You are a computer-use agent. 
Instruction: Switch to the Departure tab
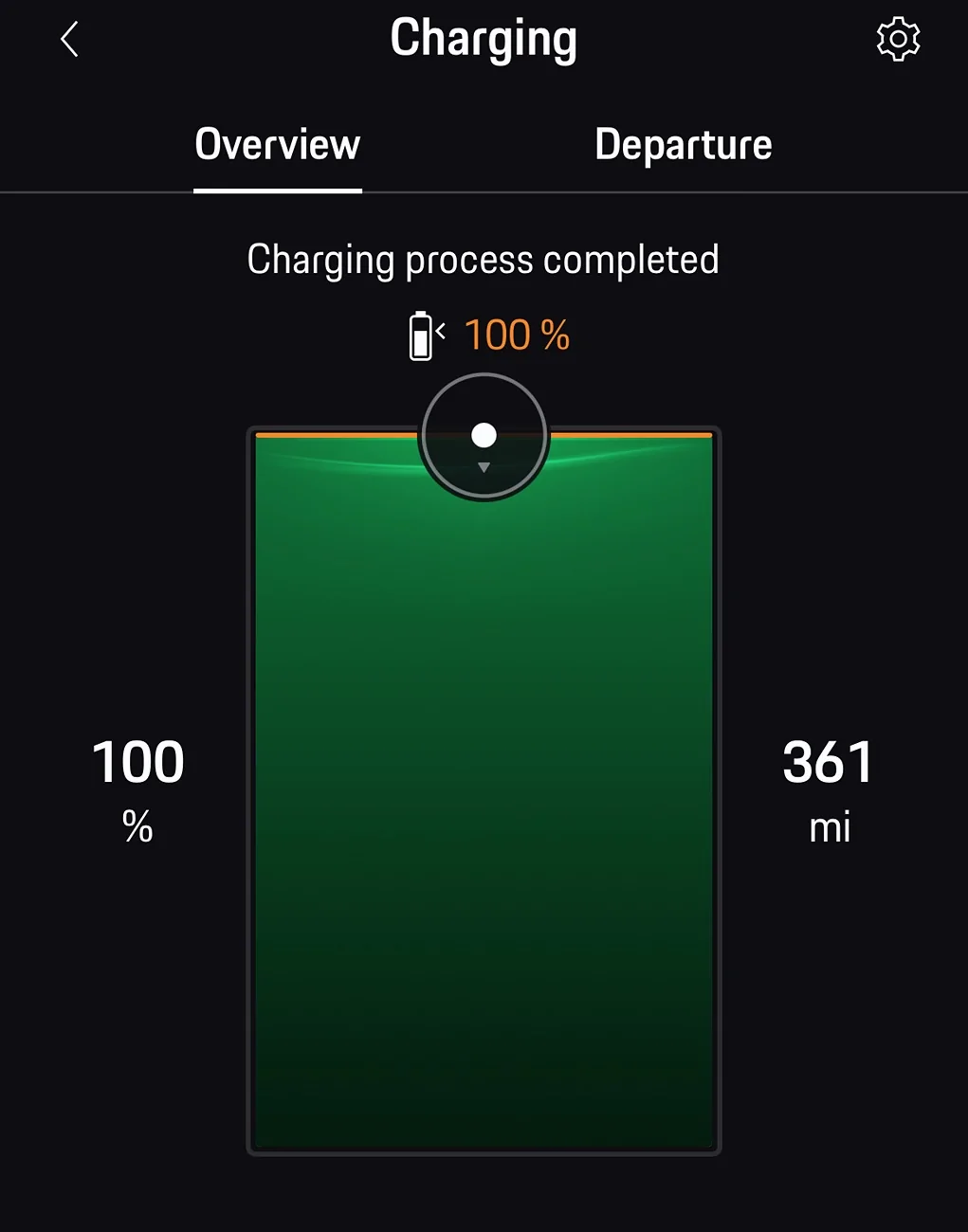coord(684,144)
